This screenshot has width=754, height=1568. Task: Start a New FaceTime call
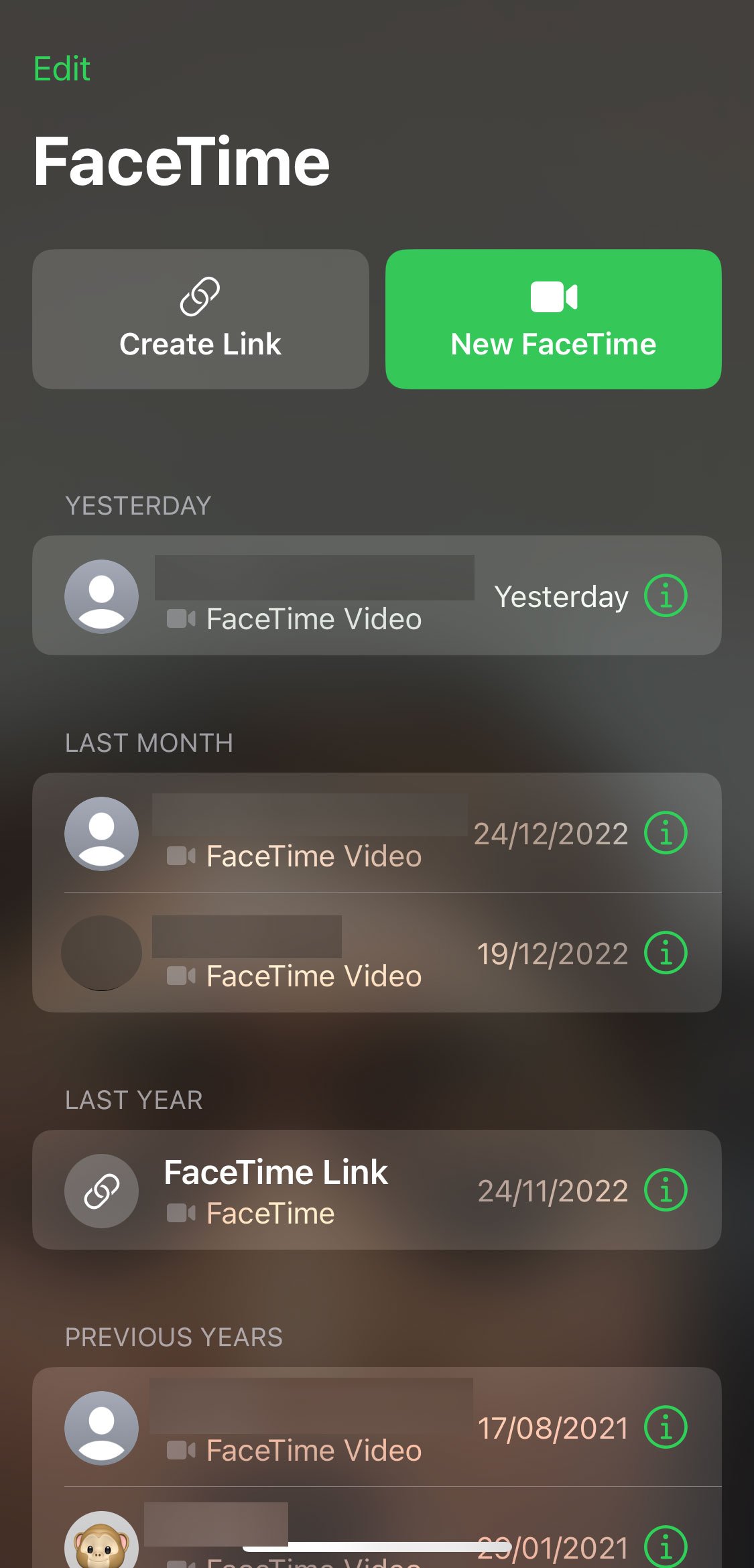click(553, 320)
